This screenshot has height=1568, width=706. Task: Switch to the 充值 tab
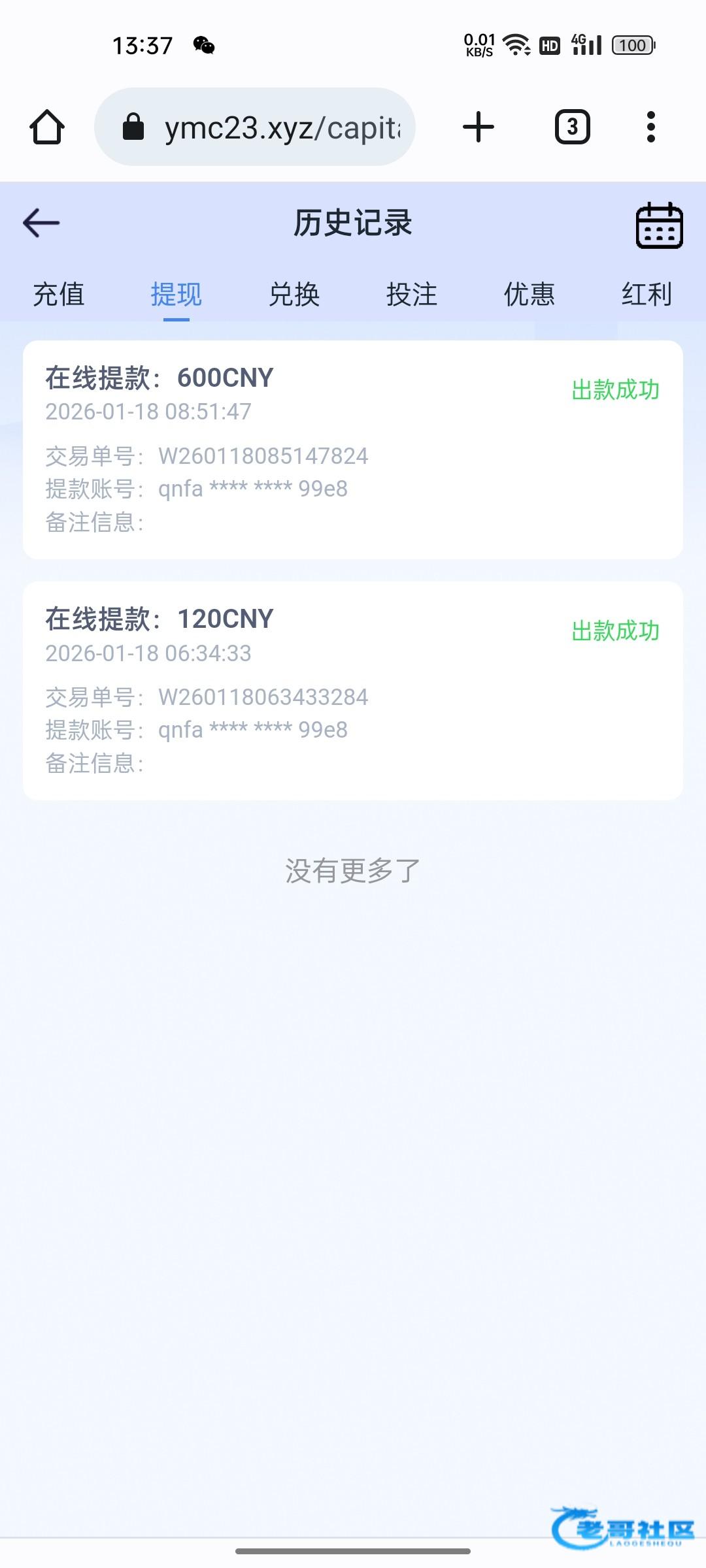pos(59,295)
